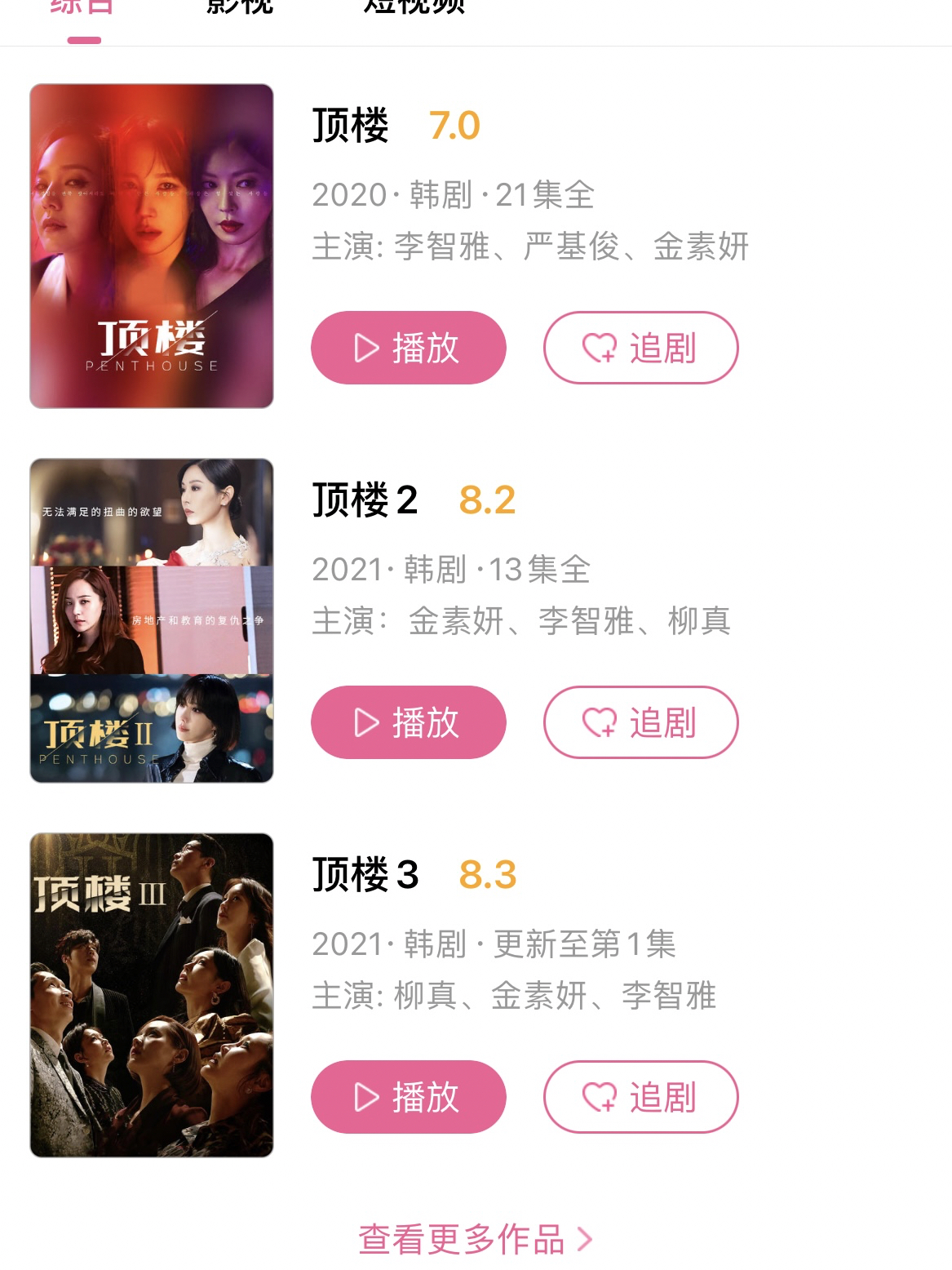Toggle 追剧 tracking for 顶楼 3

(x=641, y=1097)
